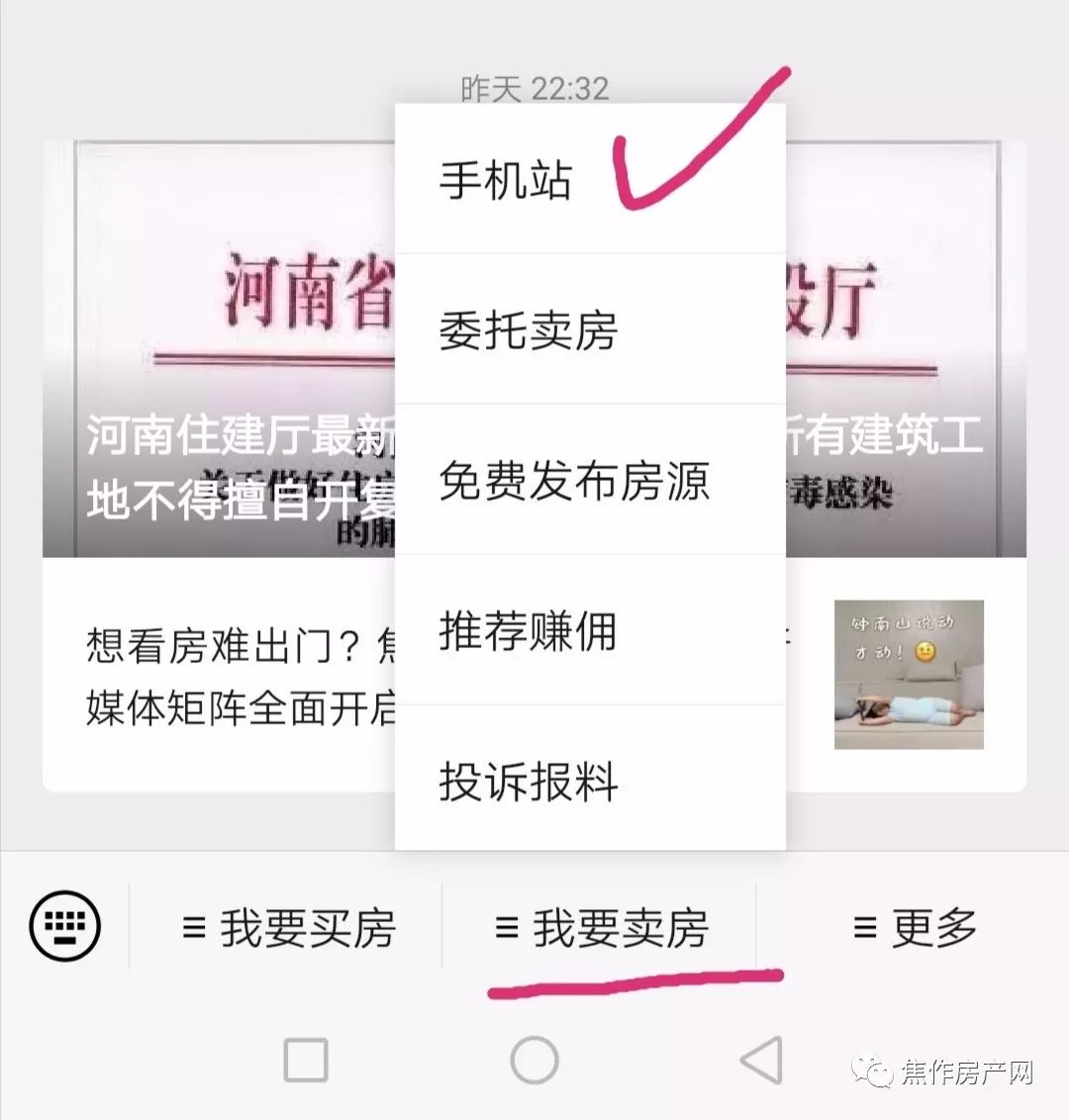This screenshot has height=1120, width=1069.
Task: Go back with the system back button
Action: pyautogui.click(x=761, y=1061)
